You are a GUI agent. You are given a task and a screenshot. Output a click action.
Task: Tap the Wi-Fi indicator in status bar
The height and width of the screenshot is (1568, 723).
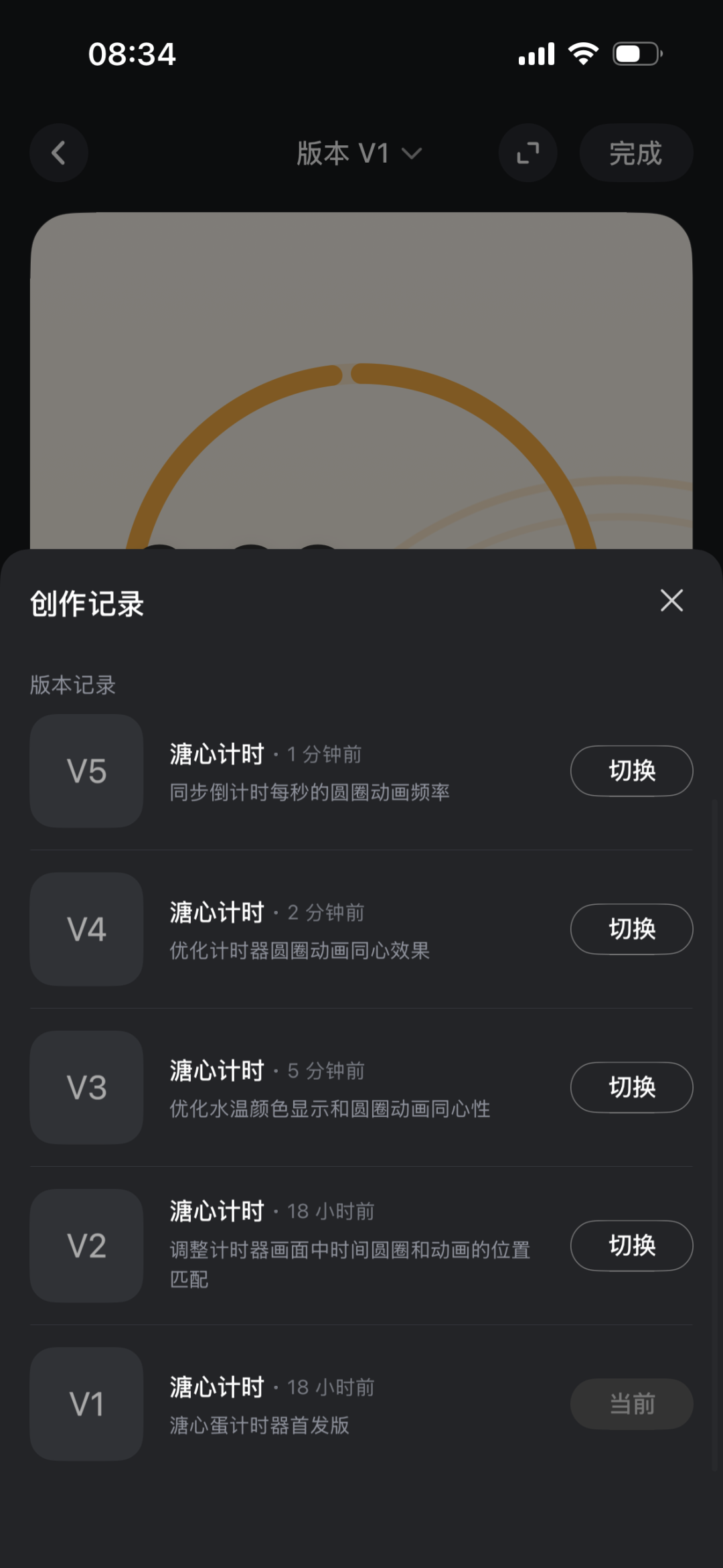pos(582,54)
